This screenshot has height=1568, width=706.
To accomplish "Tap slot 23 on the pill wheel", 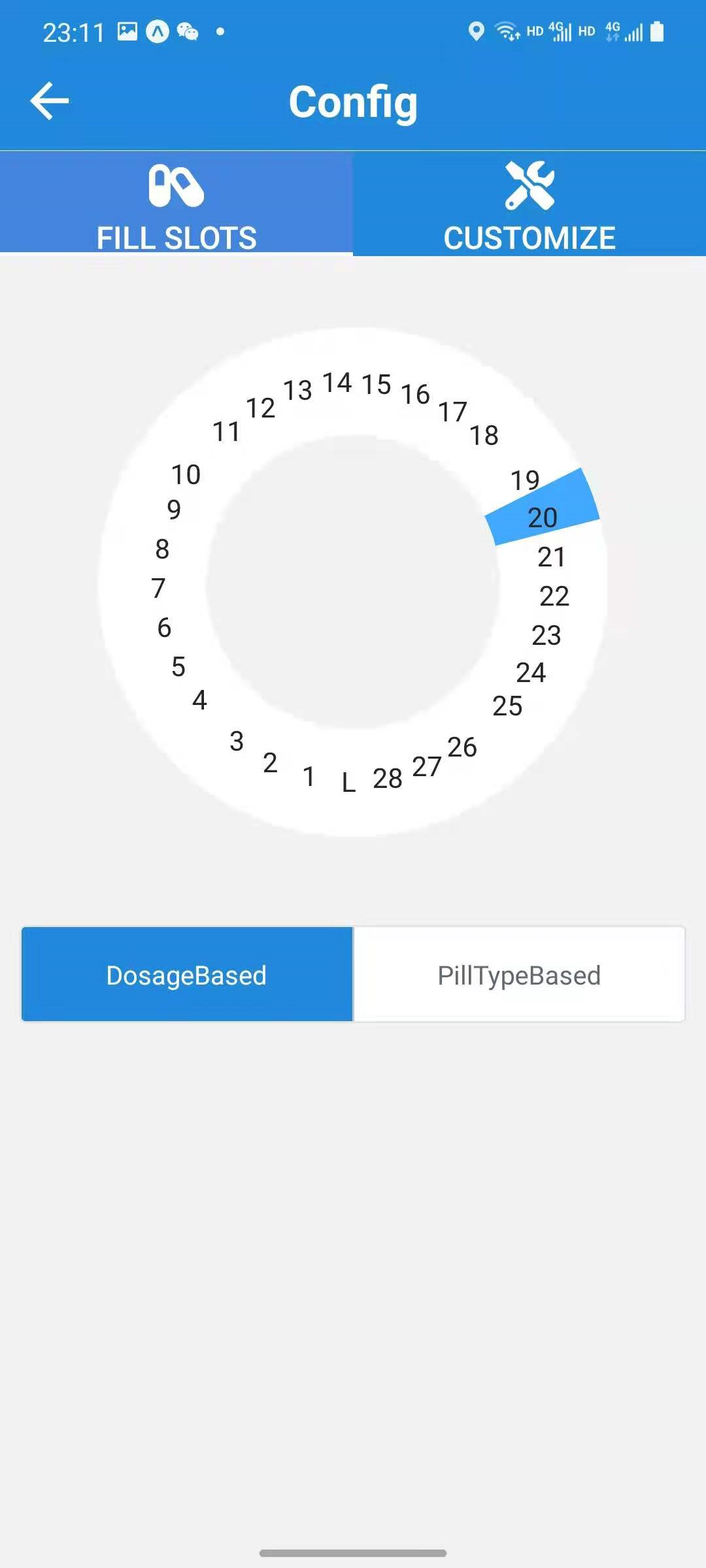I will tap(546, 635).
